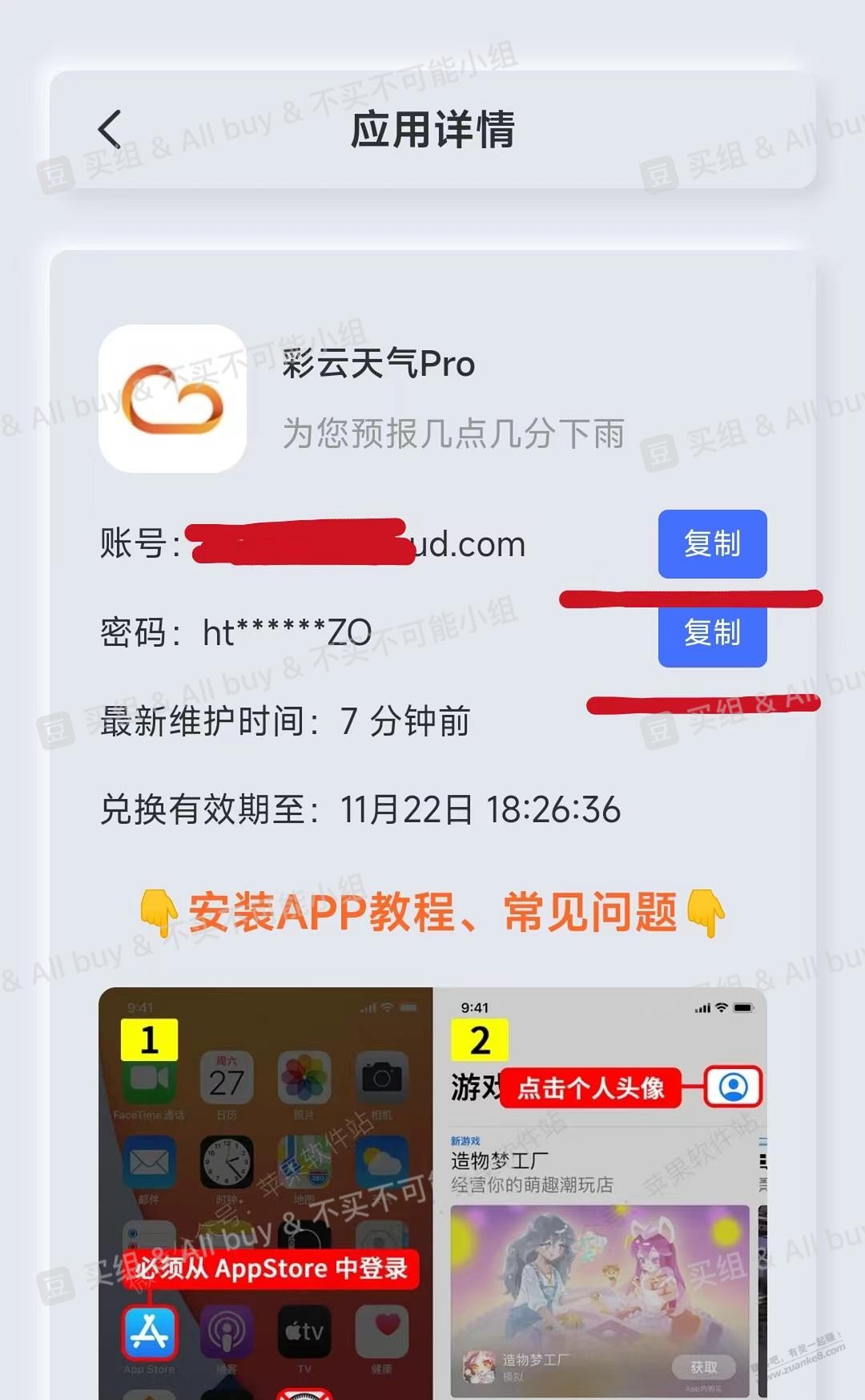Copy the account with the 账号 复制 button
Viewport: 865px width, 1400px height.
click(711, 544)
